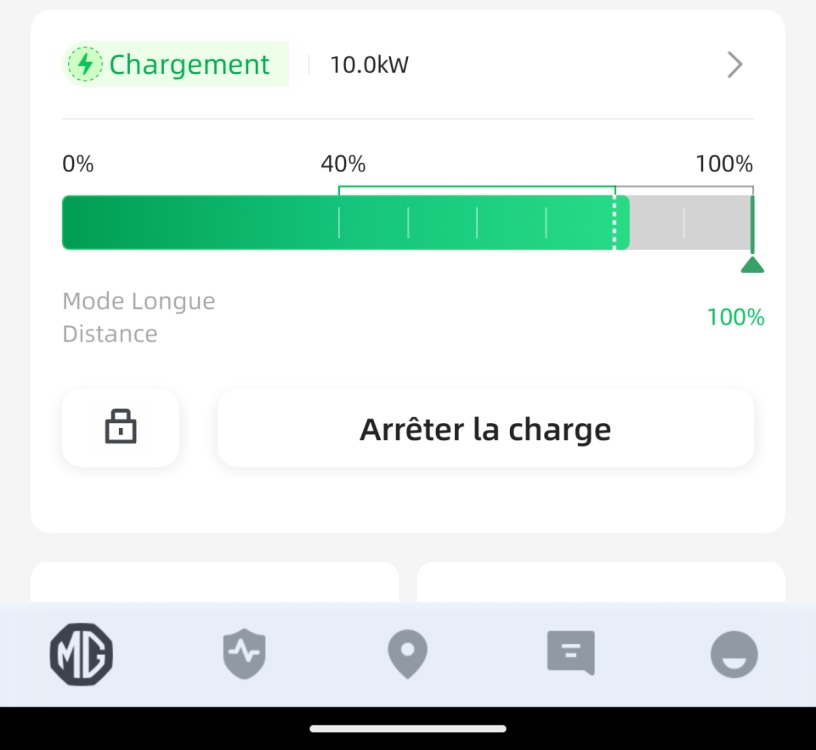The width and height of the screenshot is (816, 750).
Task: Switch to the vehicle health shield tab
Action: 244,655
